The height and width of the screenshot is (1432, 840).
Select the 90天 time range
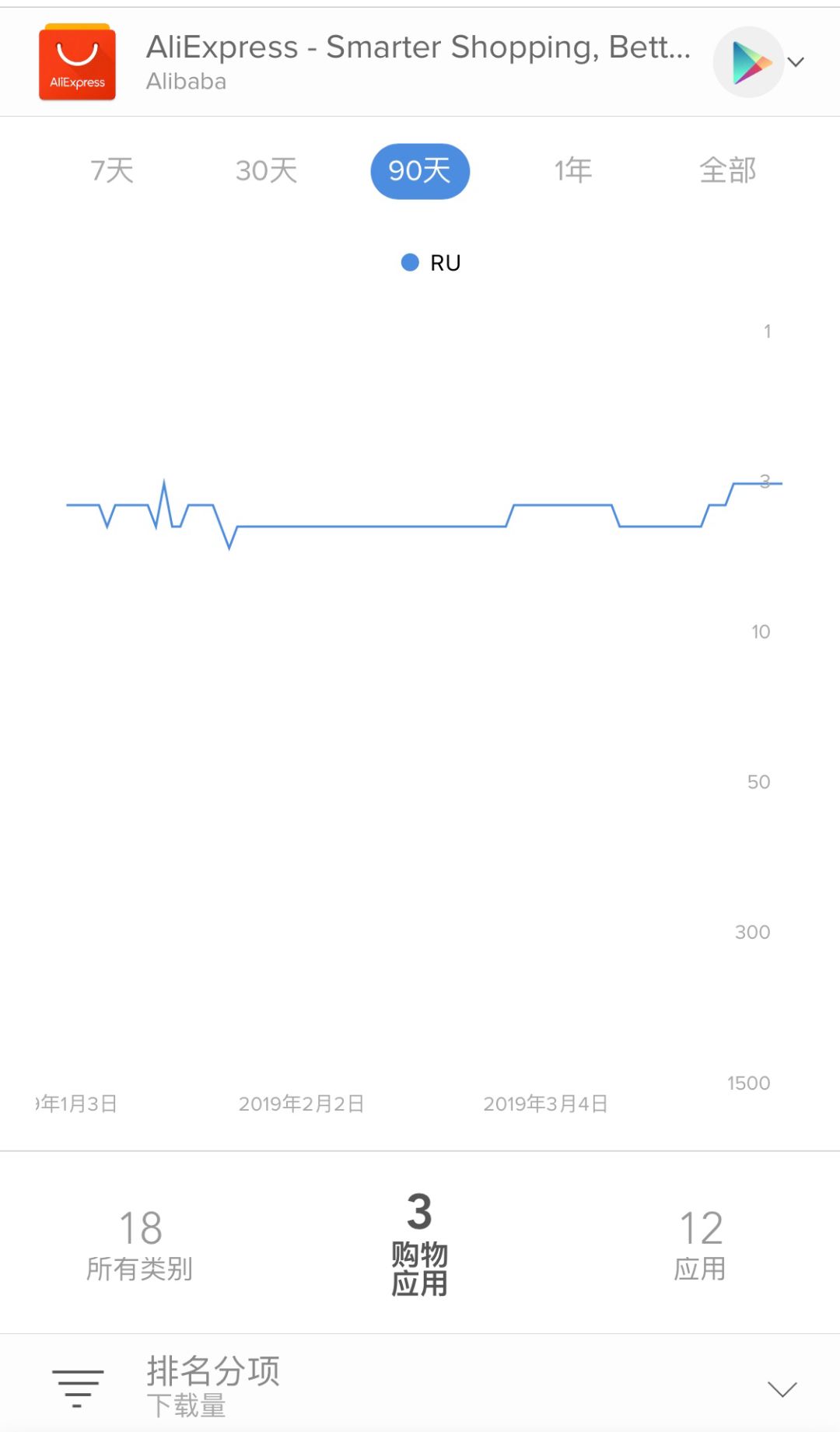[x=420, y=171]
